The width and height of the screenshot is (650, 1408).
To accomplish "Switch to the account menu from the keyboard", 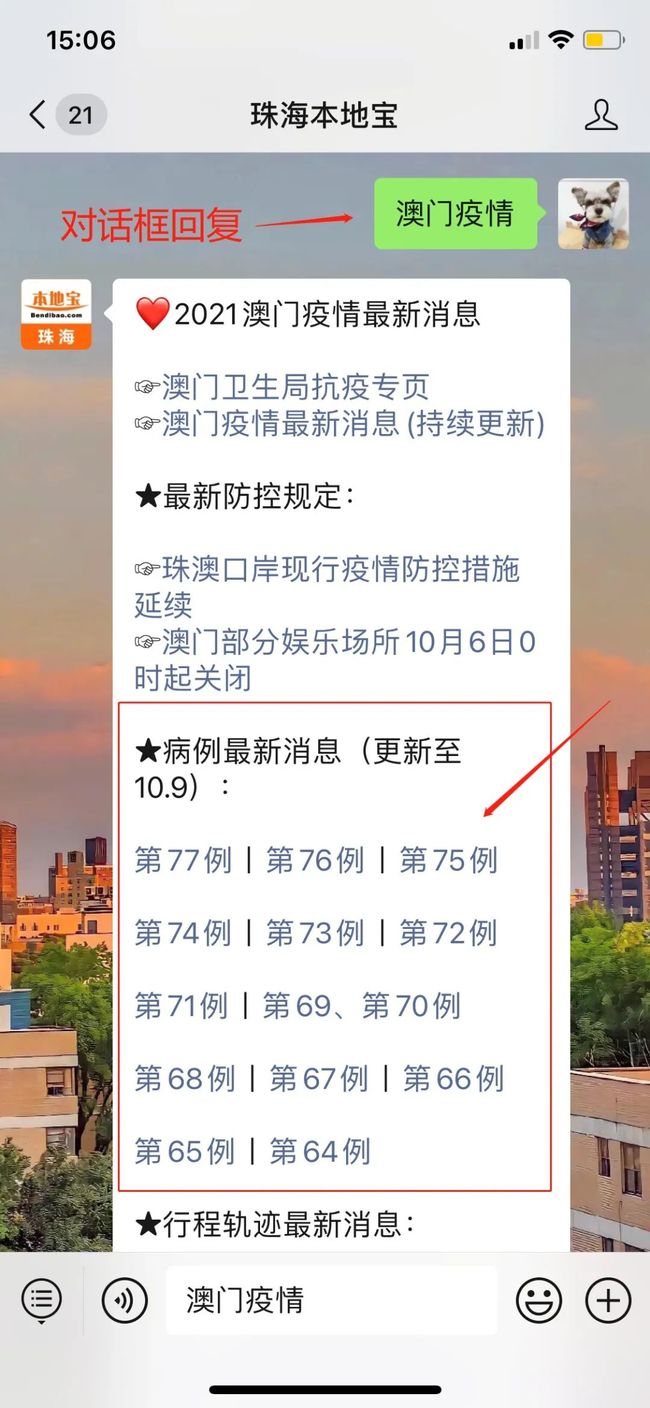I will pyautogui.click(x=42, y=1300).
